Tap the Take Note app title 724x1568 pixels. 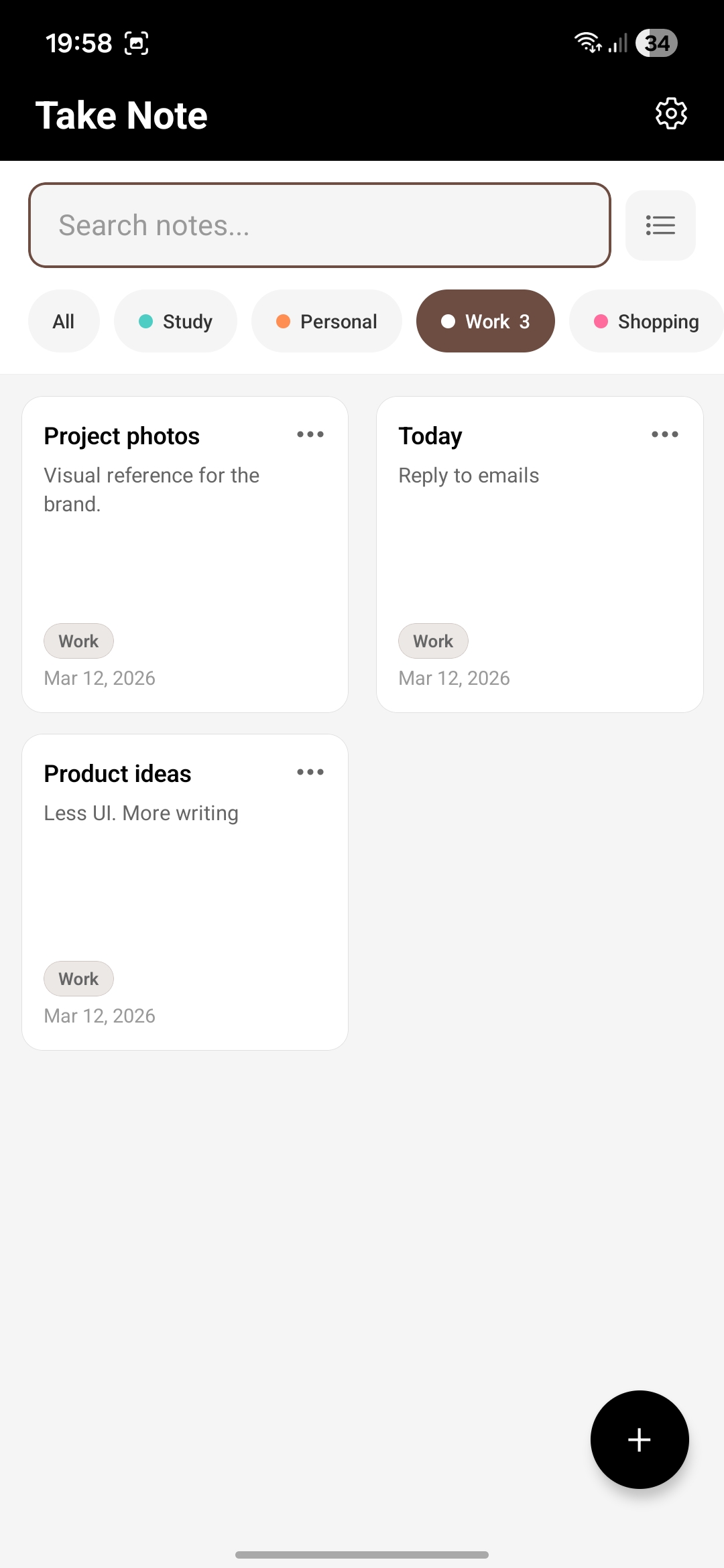tap(121, 114)
